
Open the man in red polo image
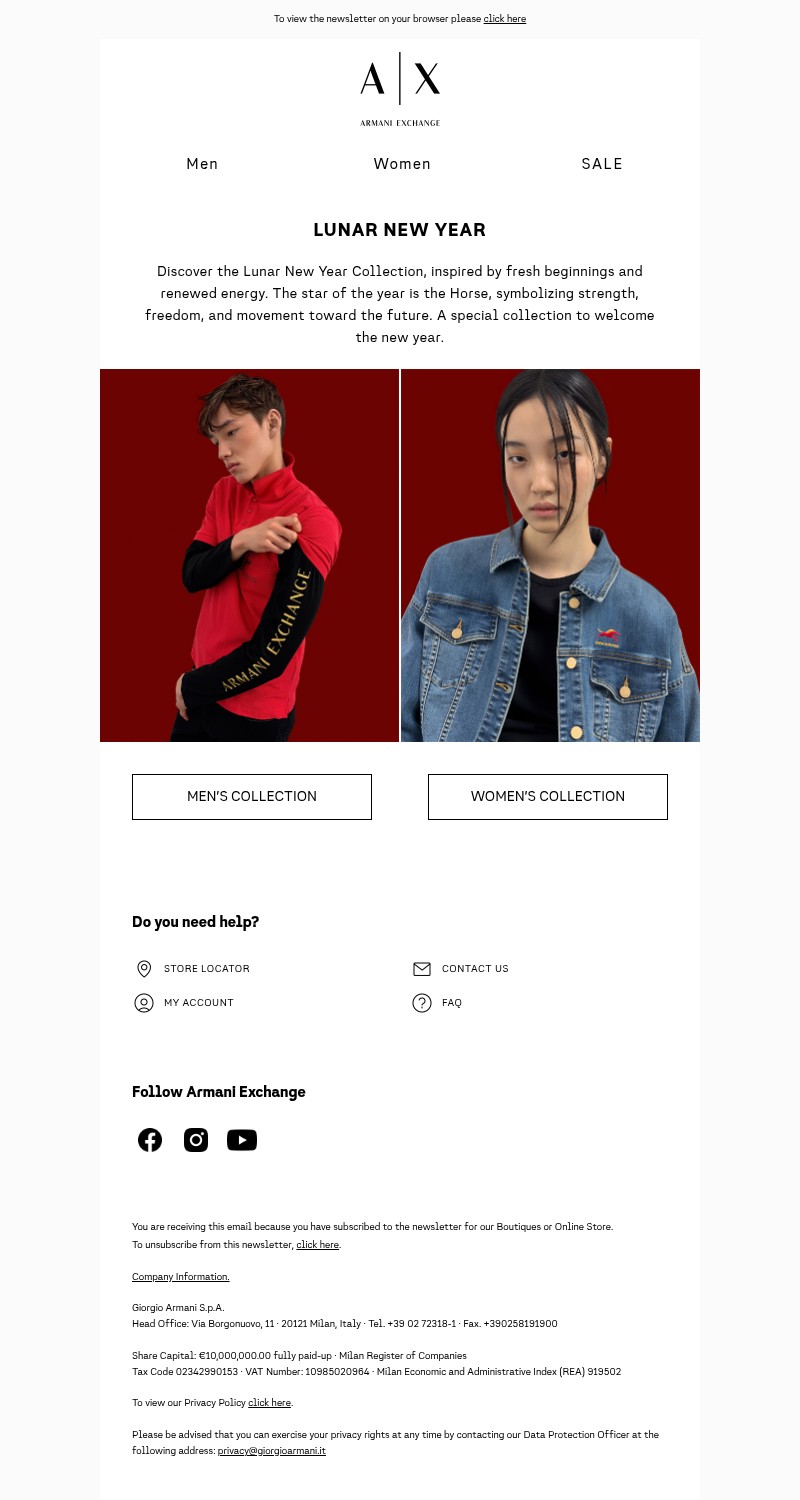point(250,555)
